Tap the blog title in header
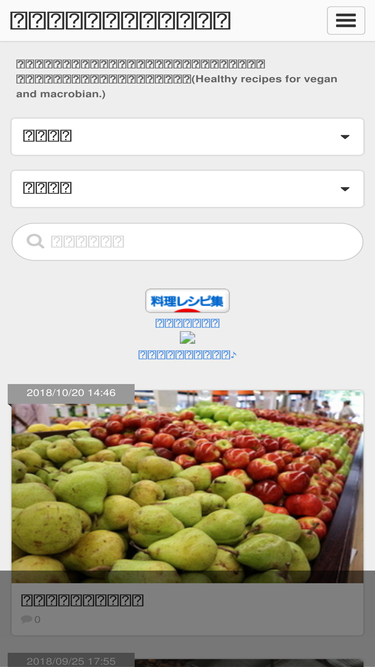 point(120,20)
